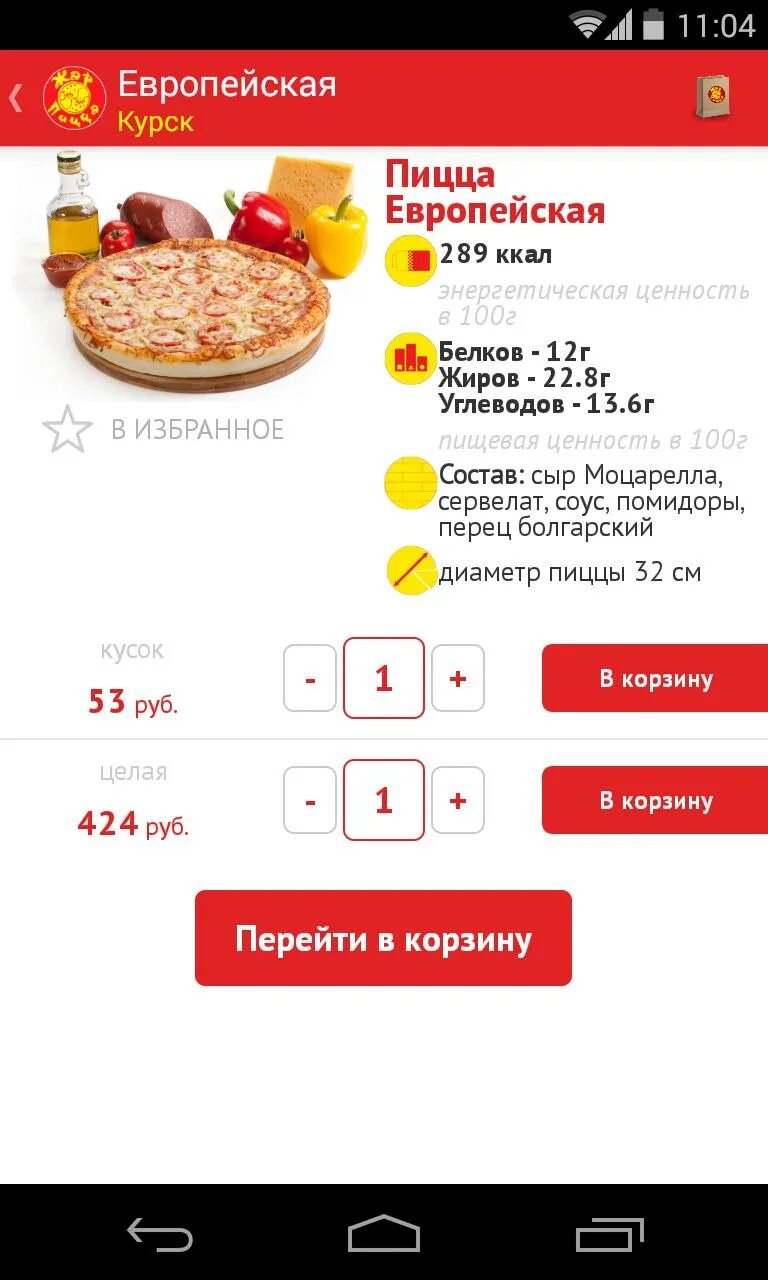The width and height of the screenshot is (768, 1280).
Task: Click the yellow calorie 289 ккал icon
Action: coord(410,257)
